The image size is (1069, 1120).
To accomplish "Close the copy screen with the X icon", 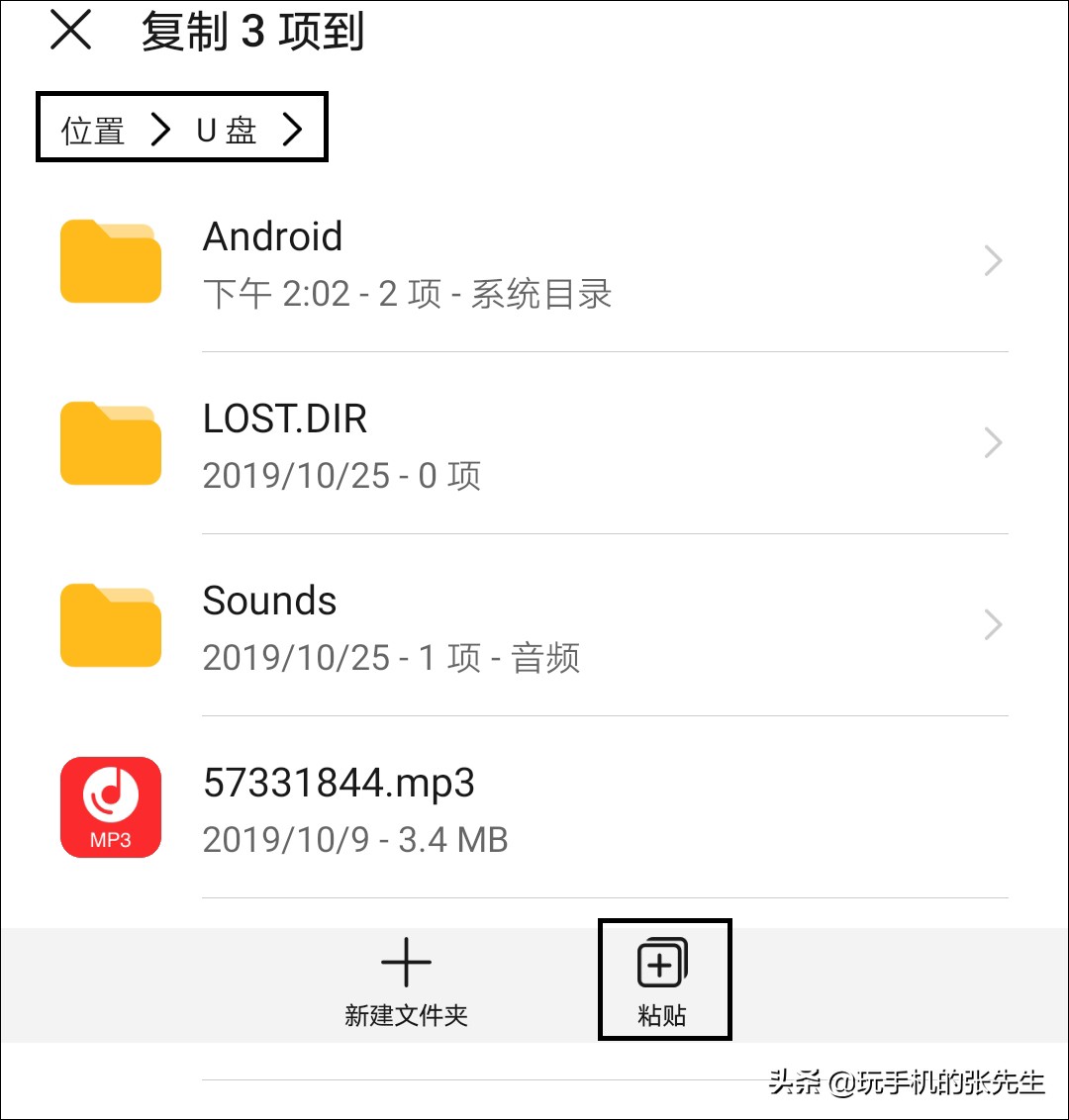I will pos(69,32).
